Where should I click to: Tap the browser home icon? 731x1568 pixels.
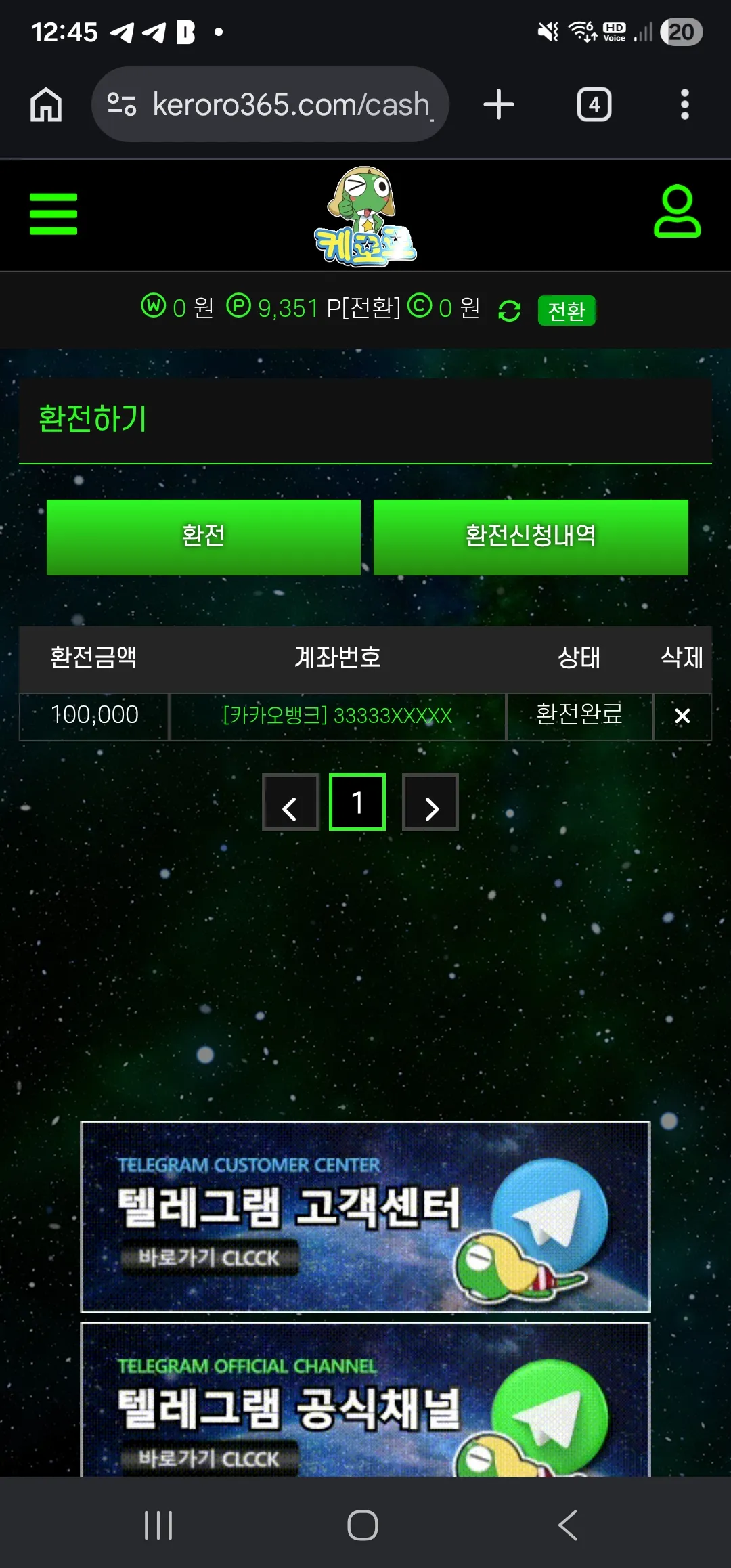46,105
